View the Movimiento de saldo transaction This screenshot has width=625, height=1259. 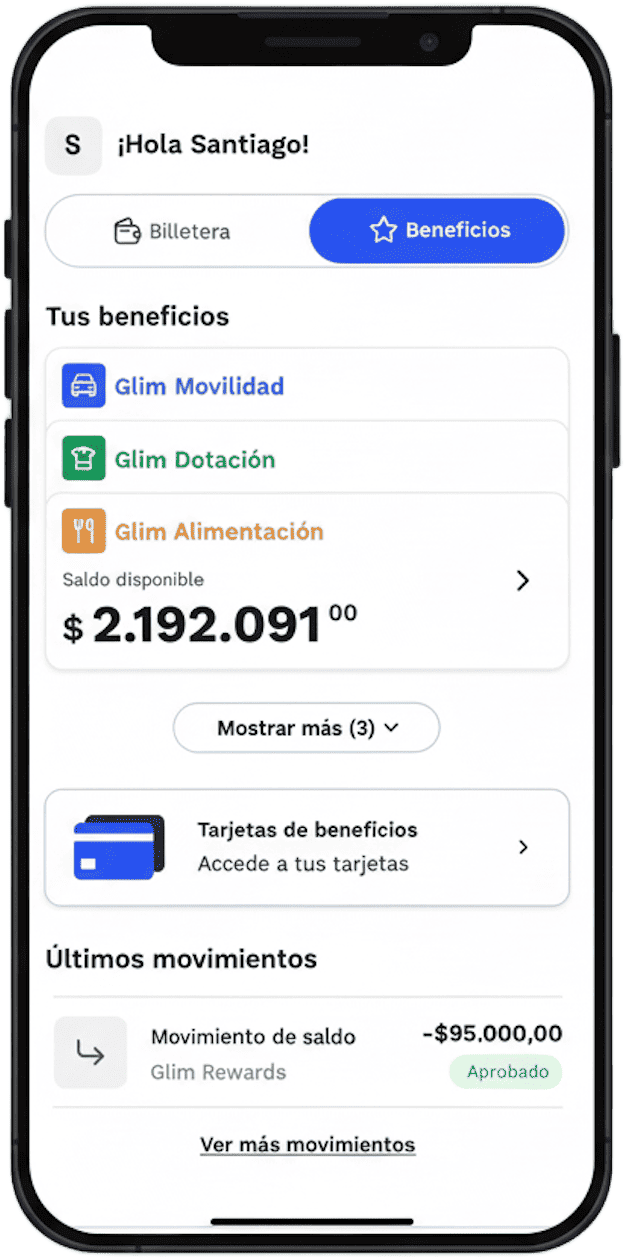[x=306, y=1052]
